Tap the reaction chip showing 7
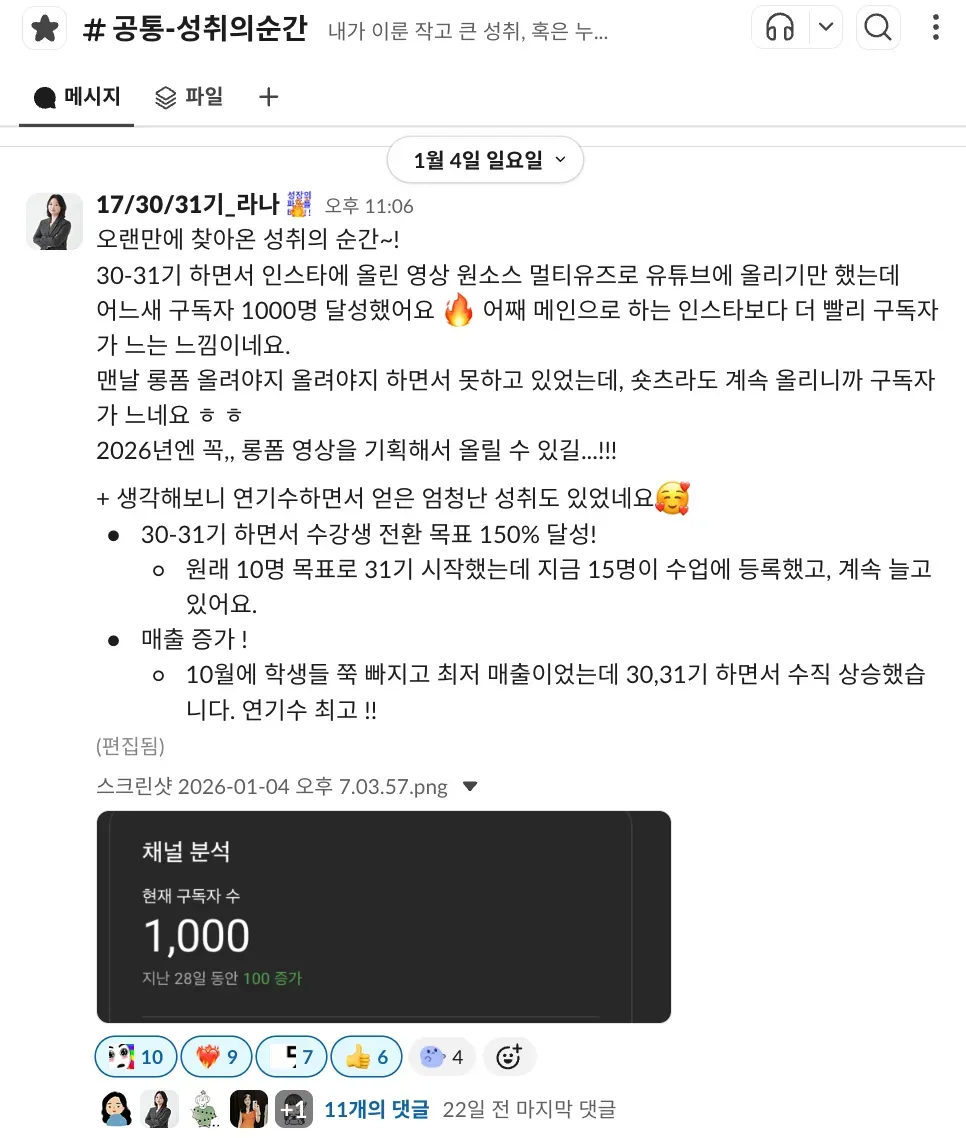Image resolution: width=966 pixels, height=1138 pixels. (291, 1057)
